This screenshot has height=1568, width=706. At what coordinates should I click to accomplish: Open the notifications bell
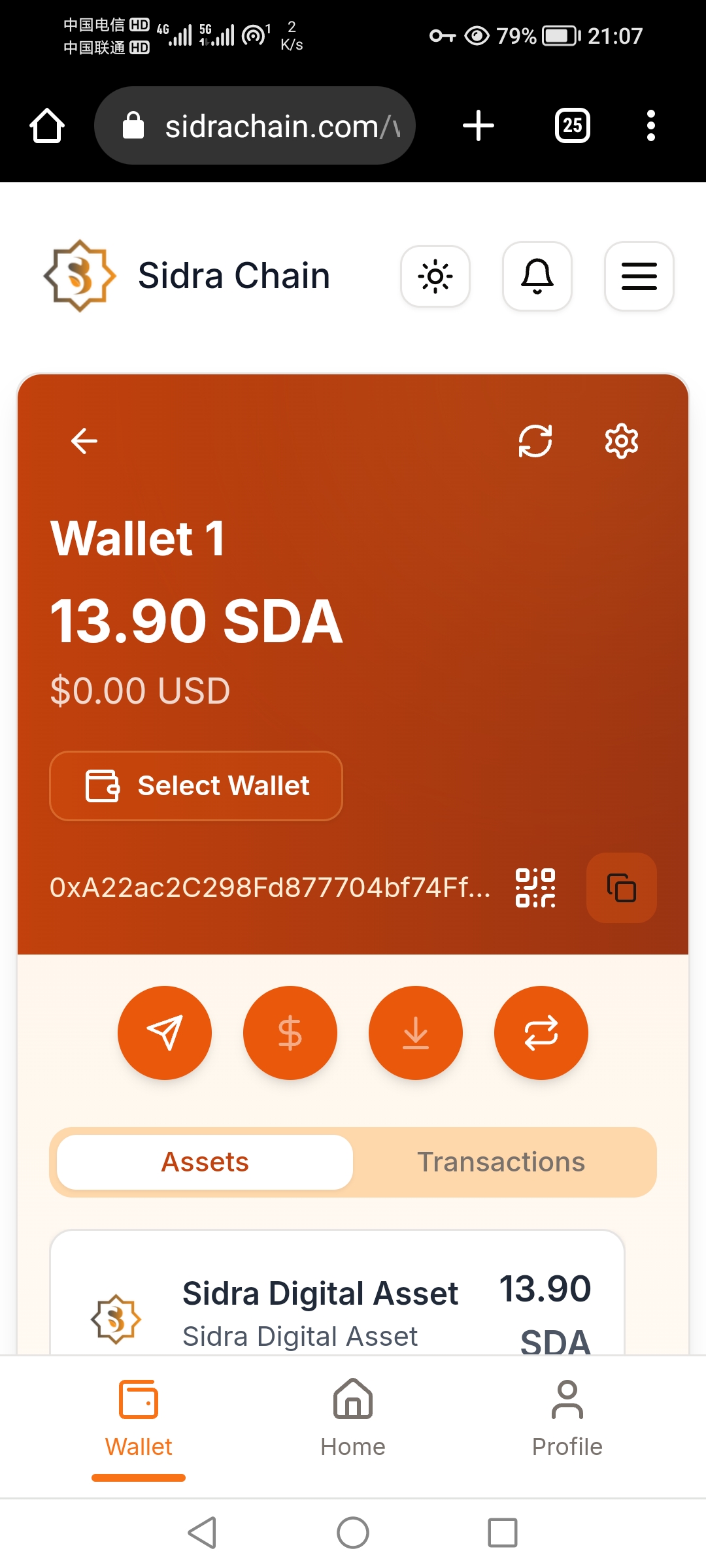point(537,276)
